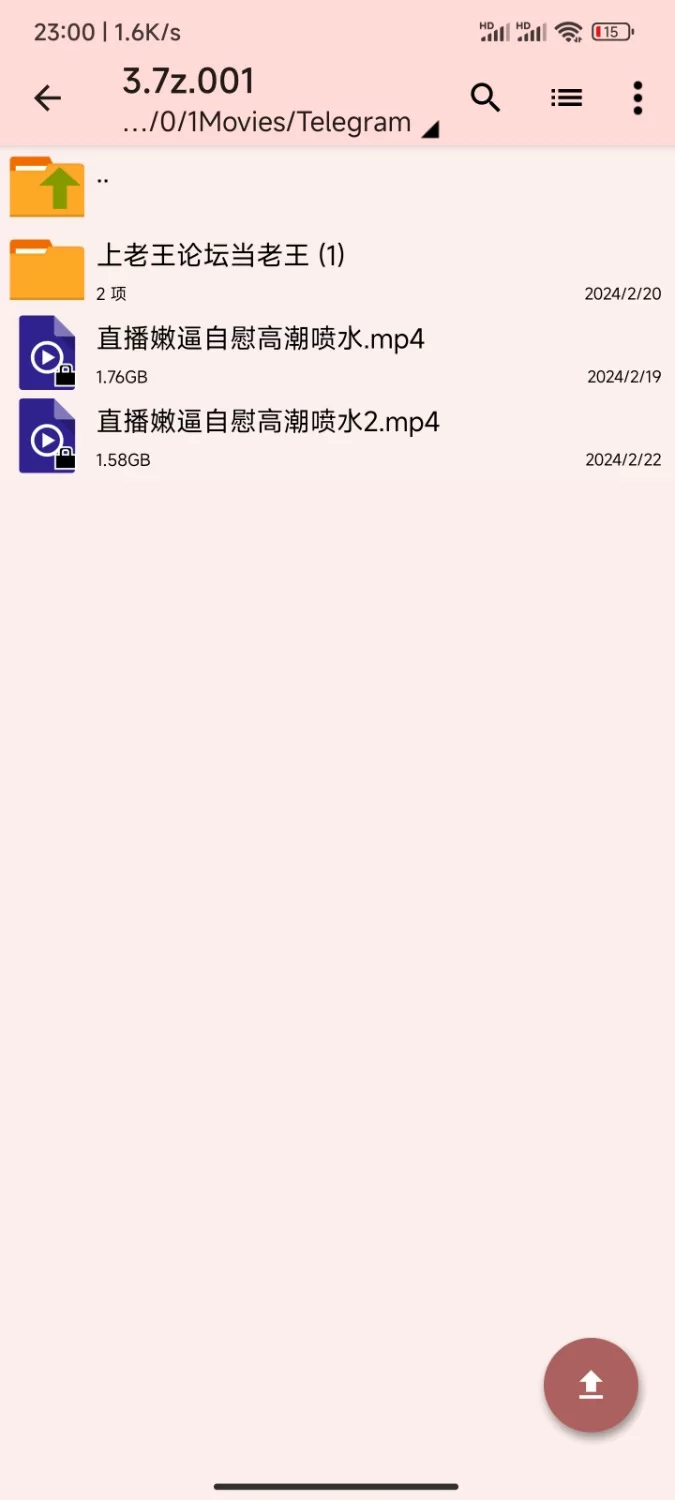The image size is (675, 1500).
Task: Go back using the arrow icon
Action: [x=47, y=98]
